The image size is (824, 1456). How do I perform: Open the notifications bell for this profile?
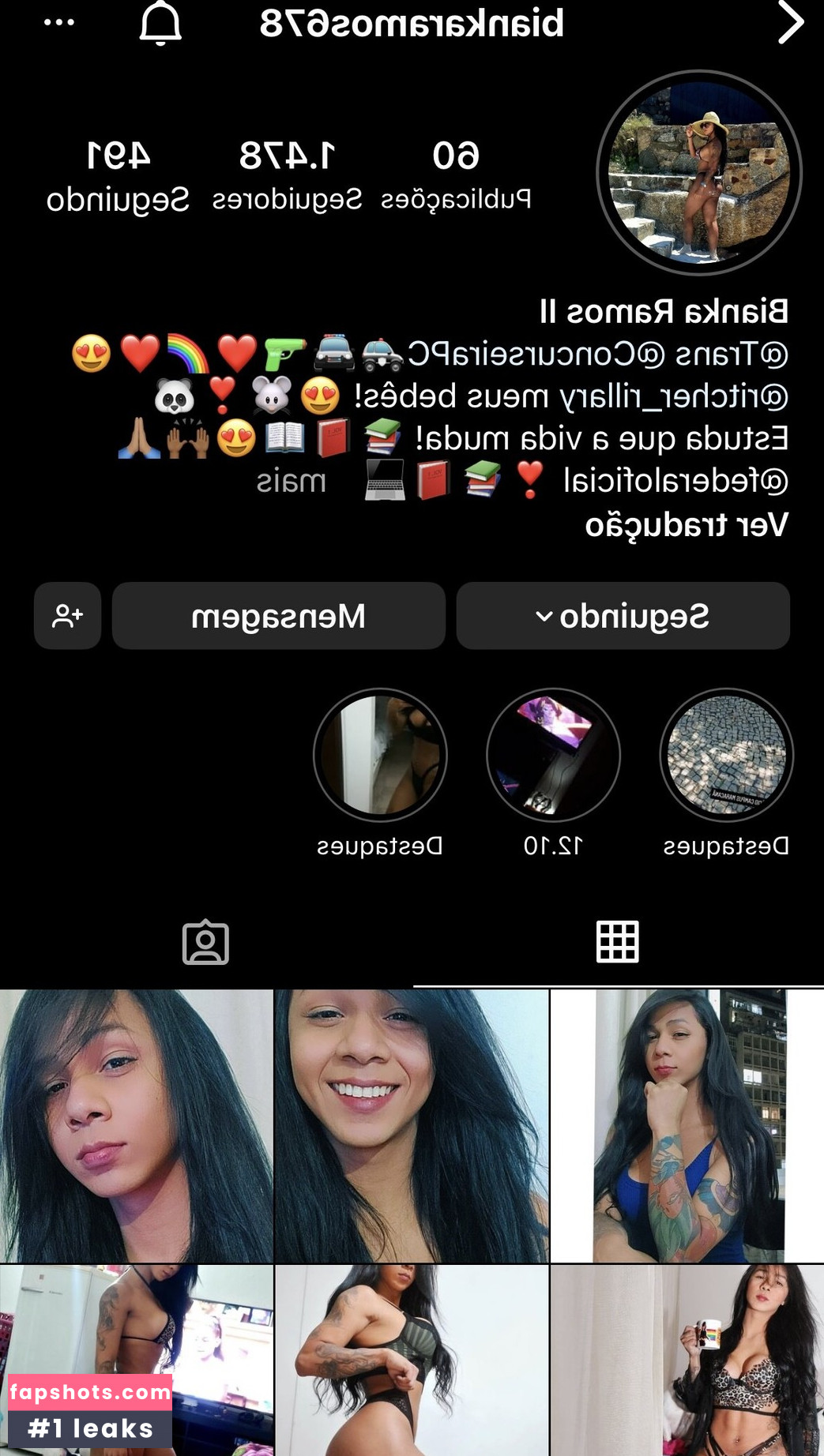(160, 23)
